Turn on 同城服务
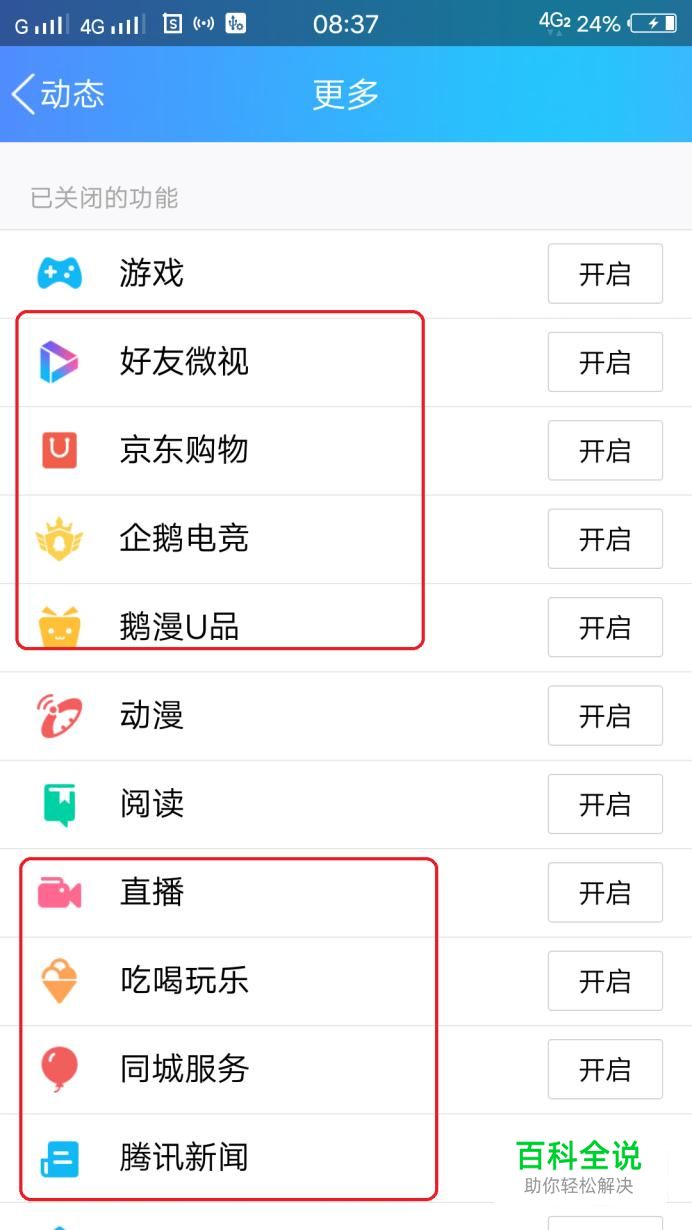The image size is (692, 1230). point(605,1069)
